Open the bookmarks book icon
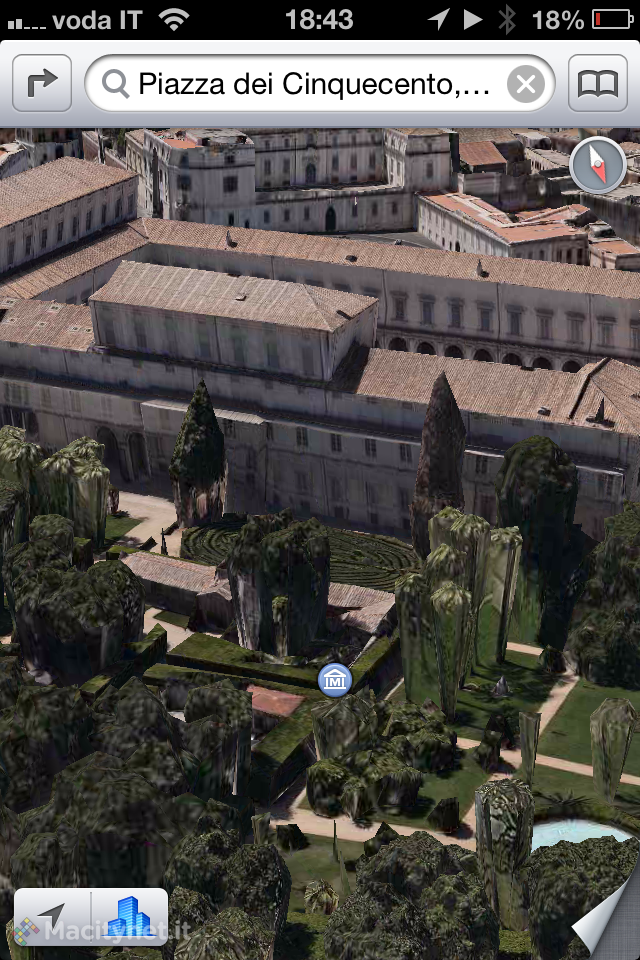The image size is (640, 960). pyautogui.click(x=597, y=83)
